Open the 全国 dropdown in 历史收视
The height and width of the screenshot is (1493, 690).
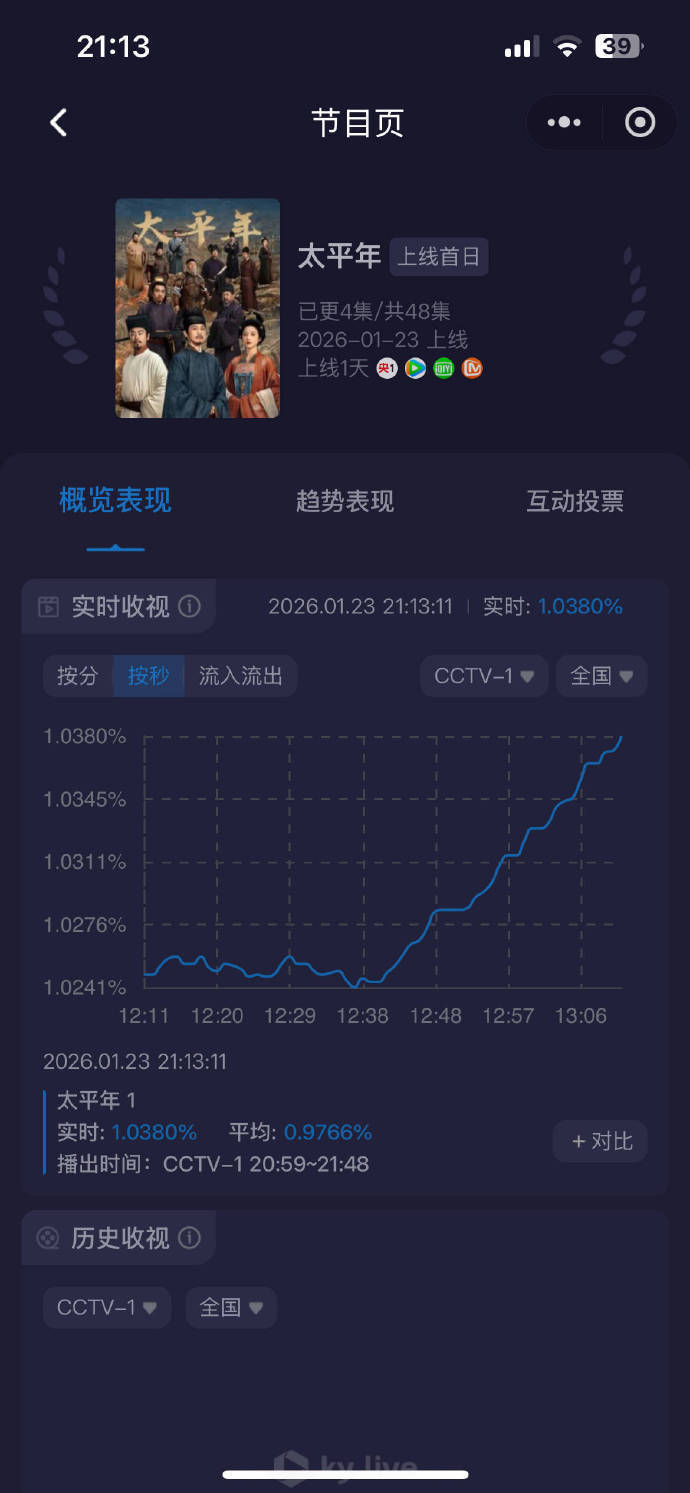coord(231,1307)
